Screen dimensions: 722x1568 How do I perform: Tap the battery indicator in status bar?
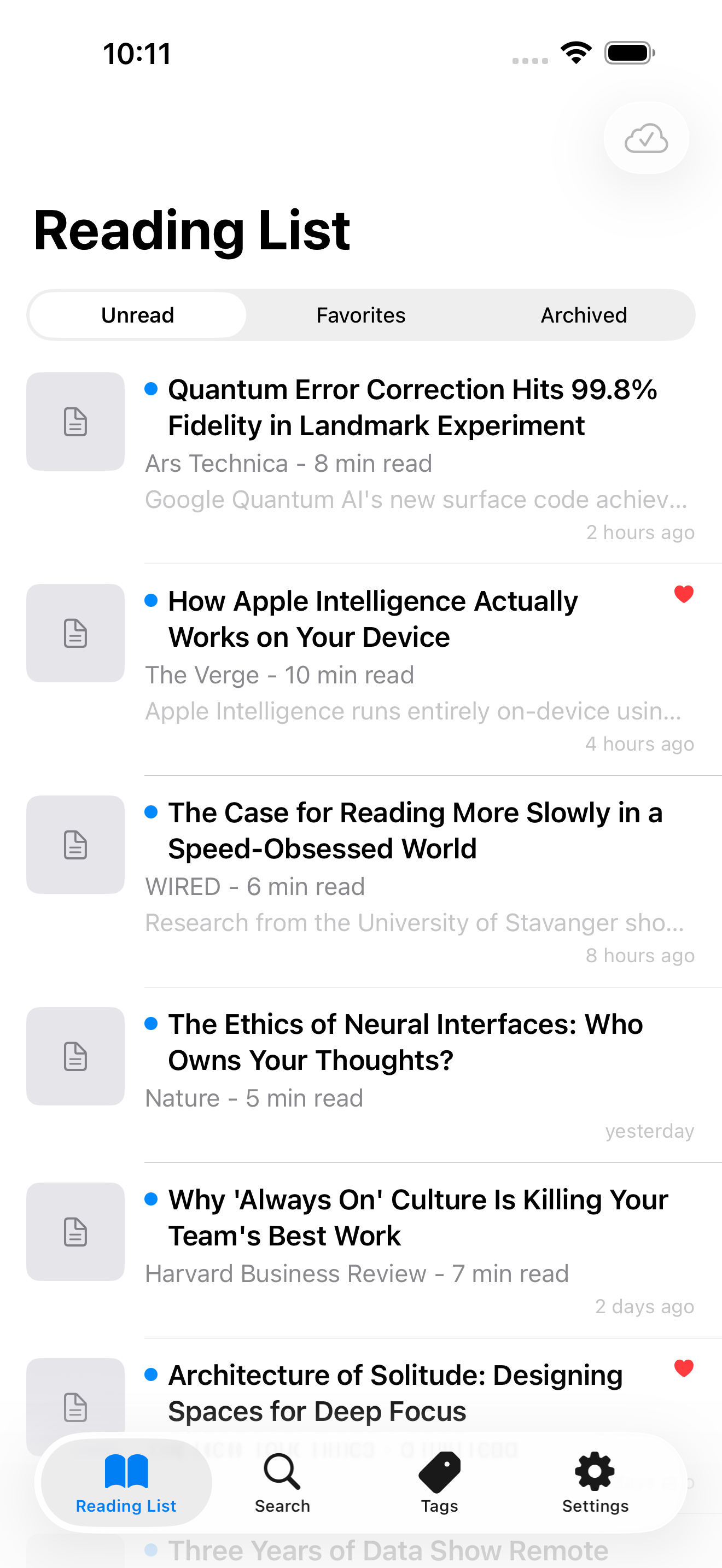coord(627,53)
